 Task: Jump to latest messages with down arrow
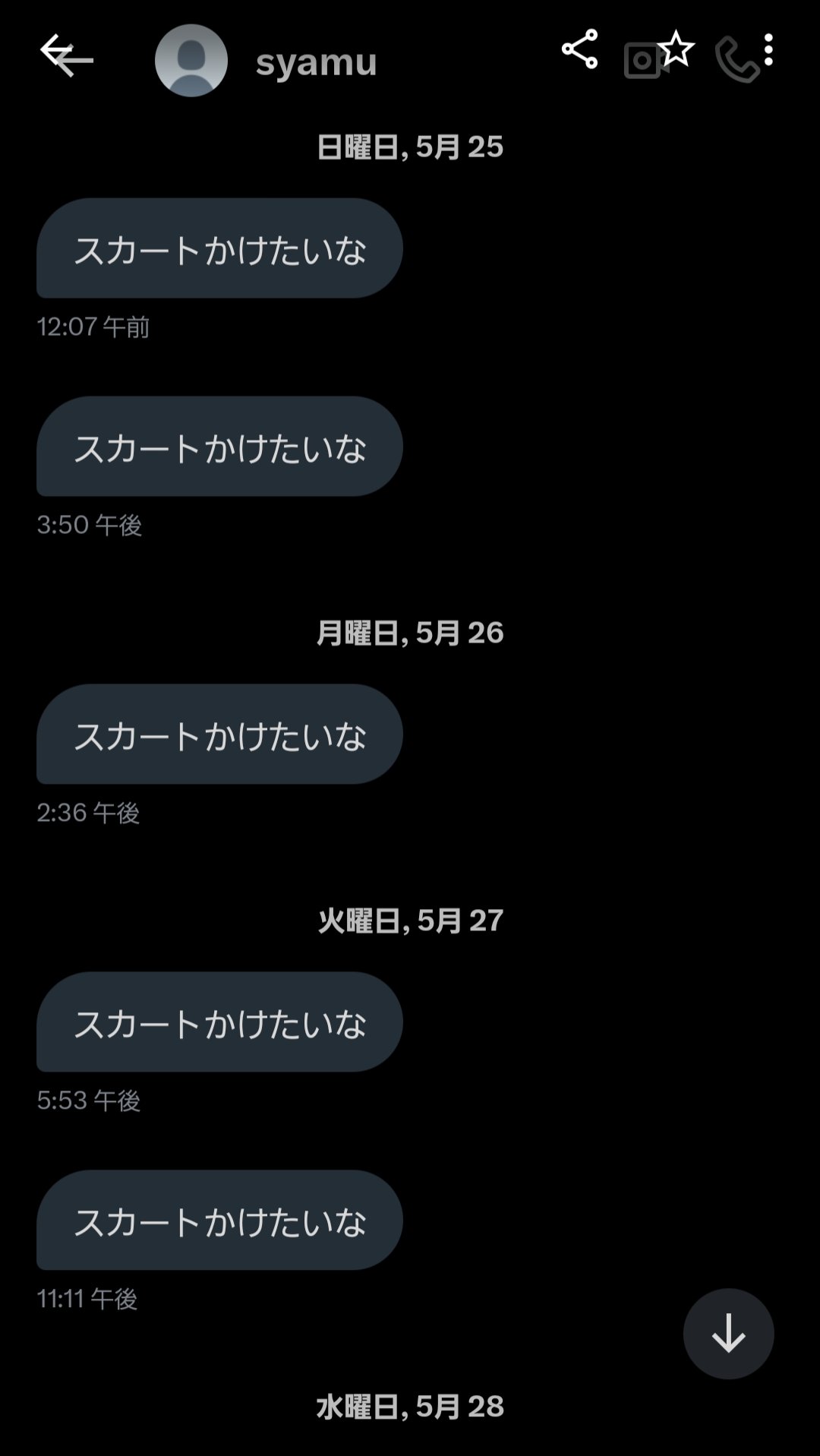728,1334
